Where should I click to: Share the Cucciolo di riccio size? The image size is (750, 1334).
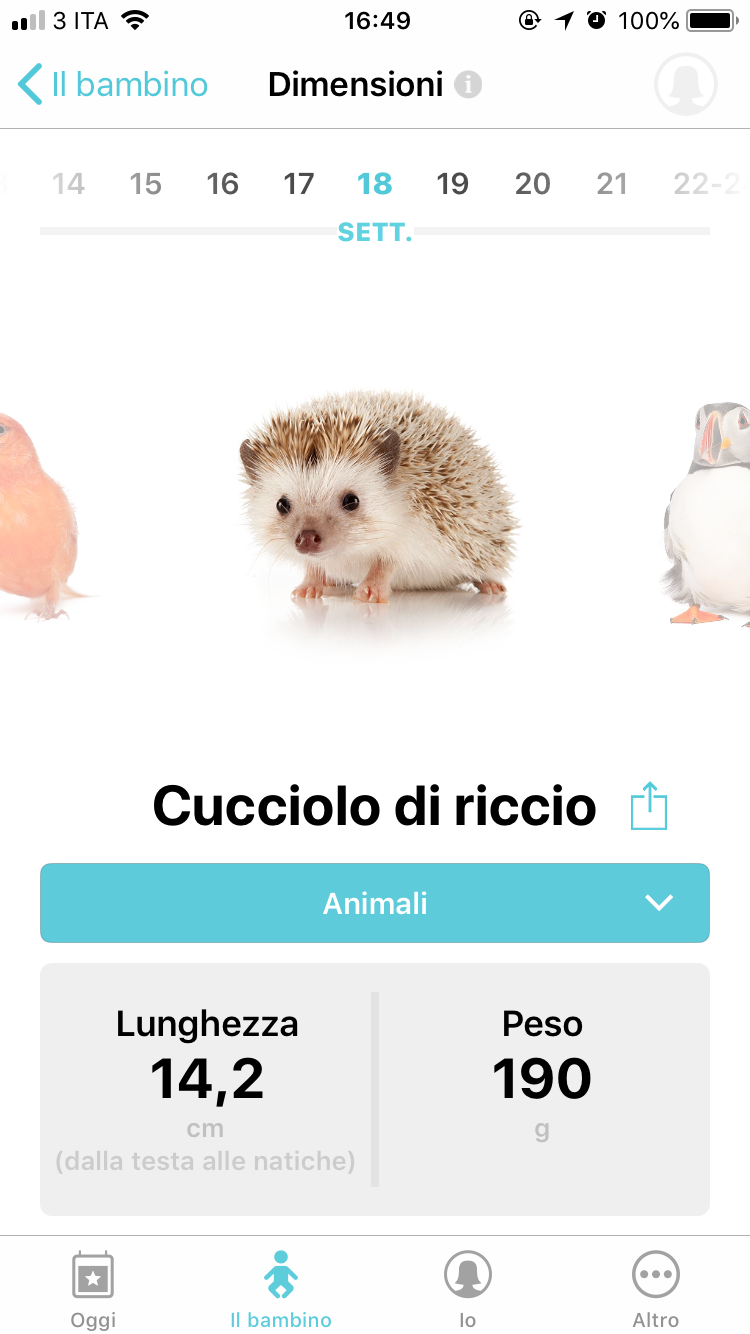pyautogui.click(x=649, y=806)
